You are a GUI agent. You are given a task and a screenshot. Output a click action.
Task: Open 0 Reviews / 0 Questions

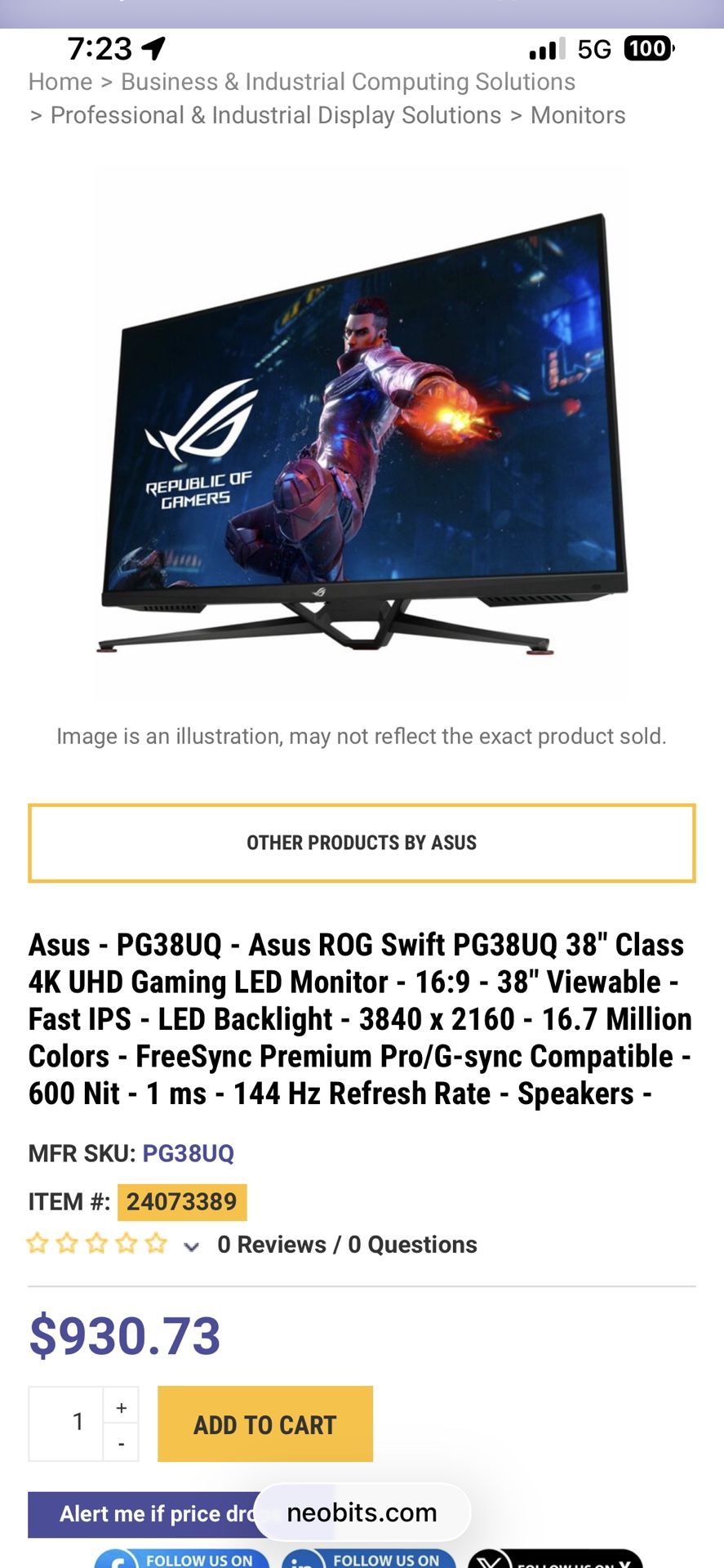pyautogui.click(x=347, y=1245)
